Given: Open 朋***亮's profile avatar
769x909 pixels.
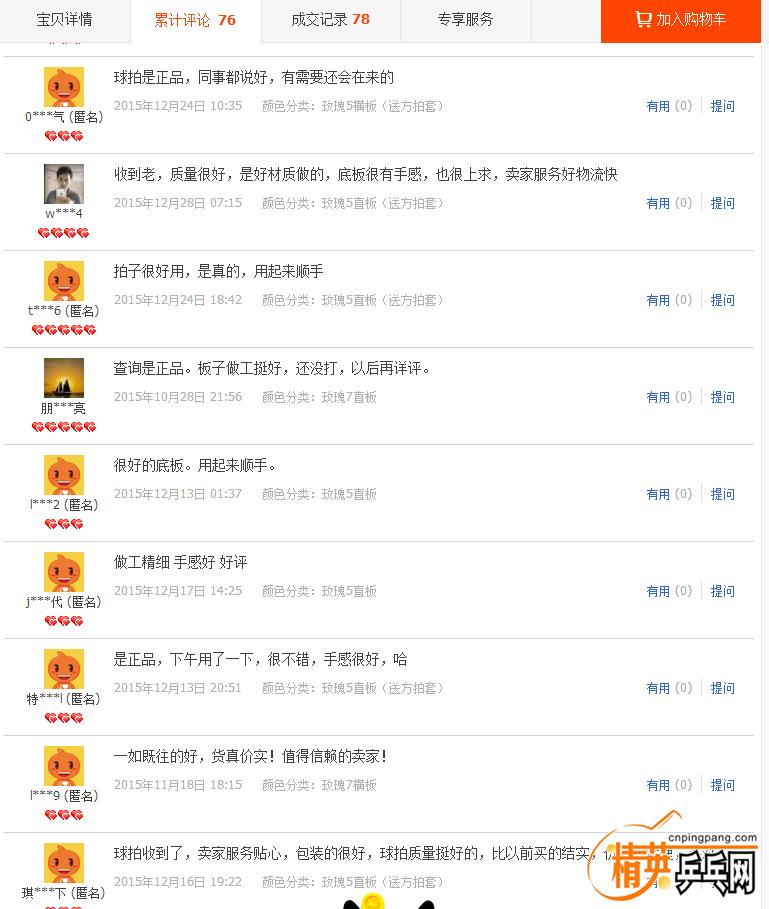Looking at the screenshot, I should (x=64, y=378).
